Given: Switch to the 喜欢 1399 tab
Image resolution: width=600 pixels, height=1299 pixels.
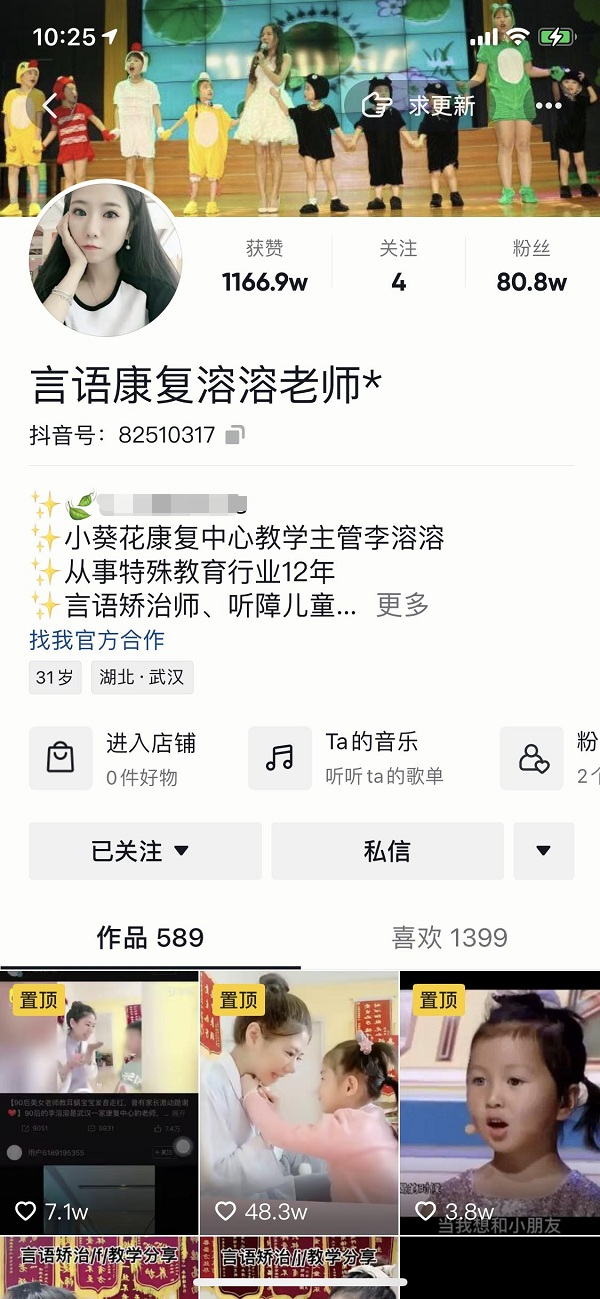Looking at the screenshot, I should pos(449,937).
